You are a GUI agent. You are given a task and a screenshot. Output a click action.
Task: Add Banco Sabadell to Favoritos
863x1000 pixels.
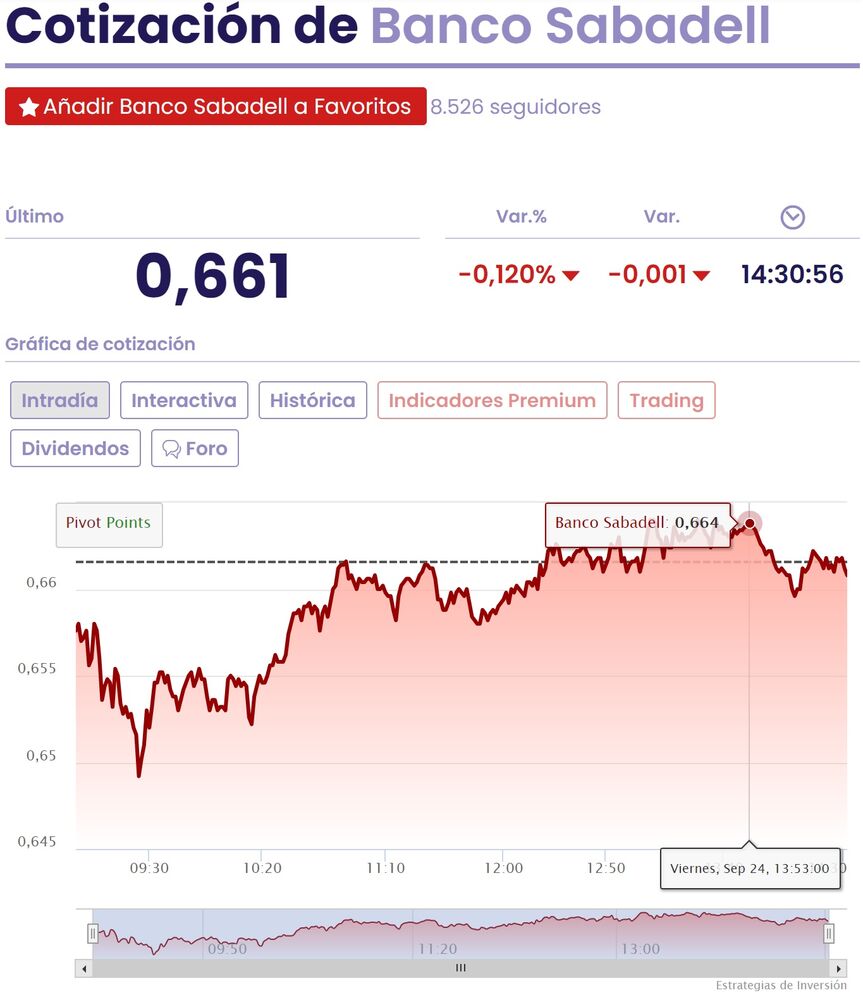coord(215,106)
